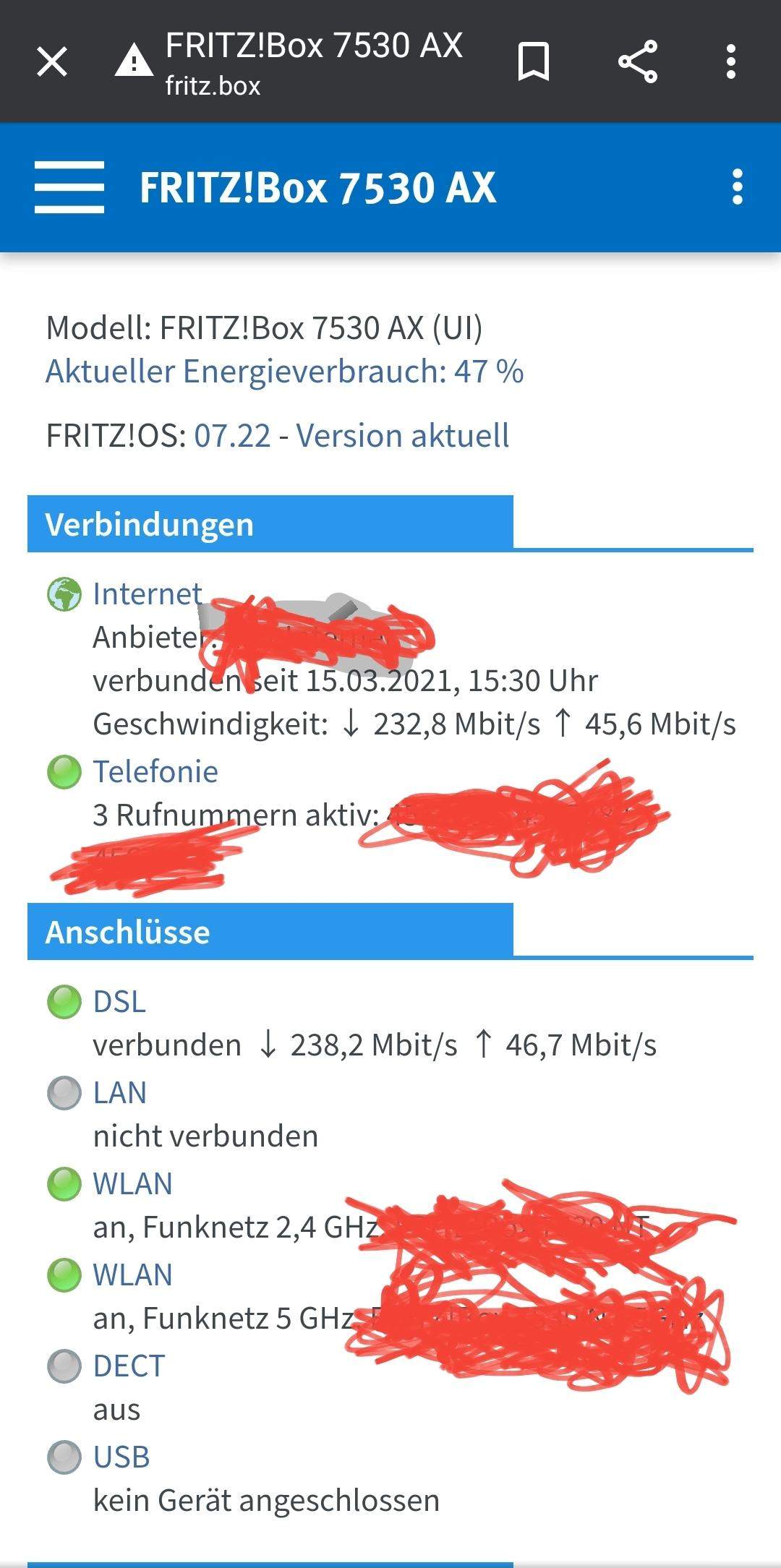Screen dimensions: 781x1568
Task: View site security warning info
Action: coord(134,61)
